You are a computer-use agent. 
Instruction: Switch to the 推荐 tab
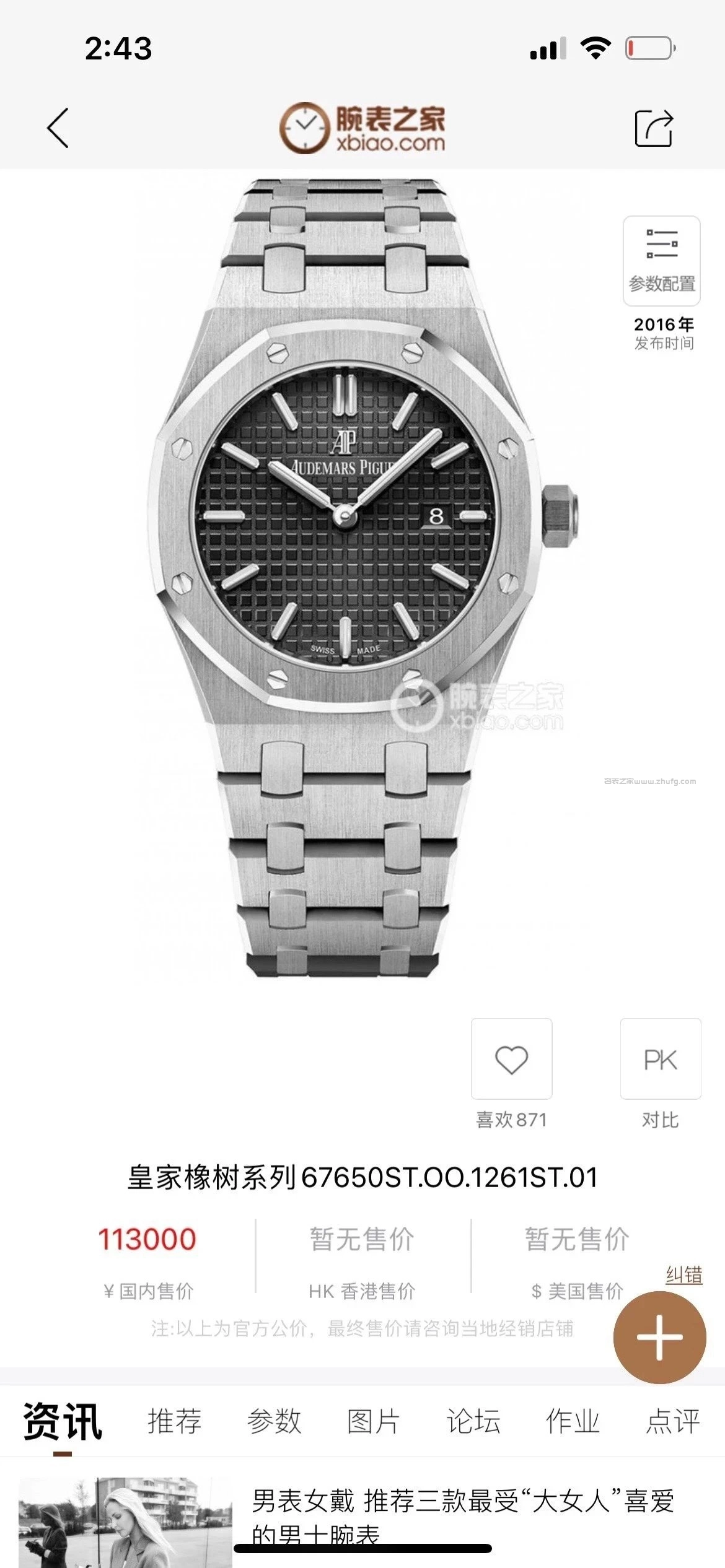pyautogui.click(x=175, y=1421)
